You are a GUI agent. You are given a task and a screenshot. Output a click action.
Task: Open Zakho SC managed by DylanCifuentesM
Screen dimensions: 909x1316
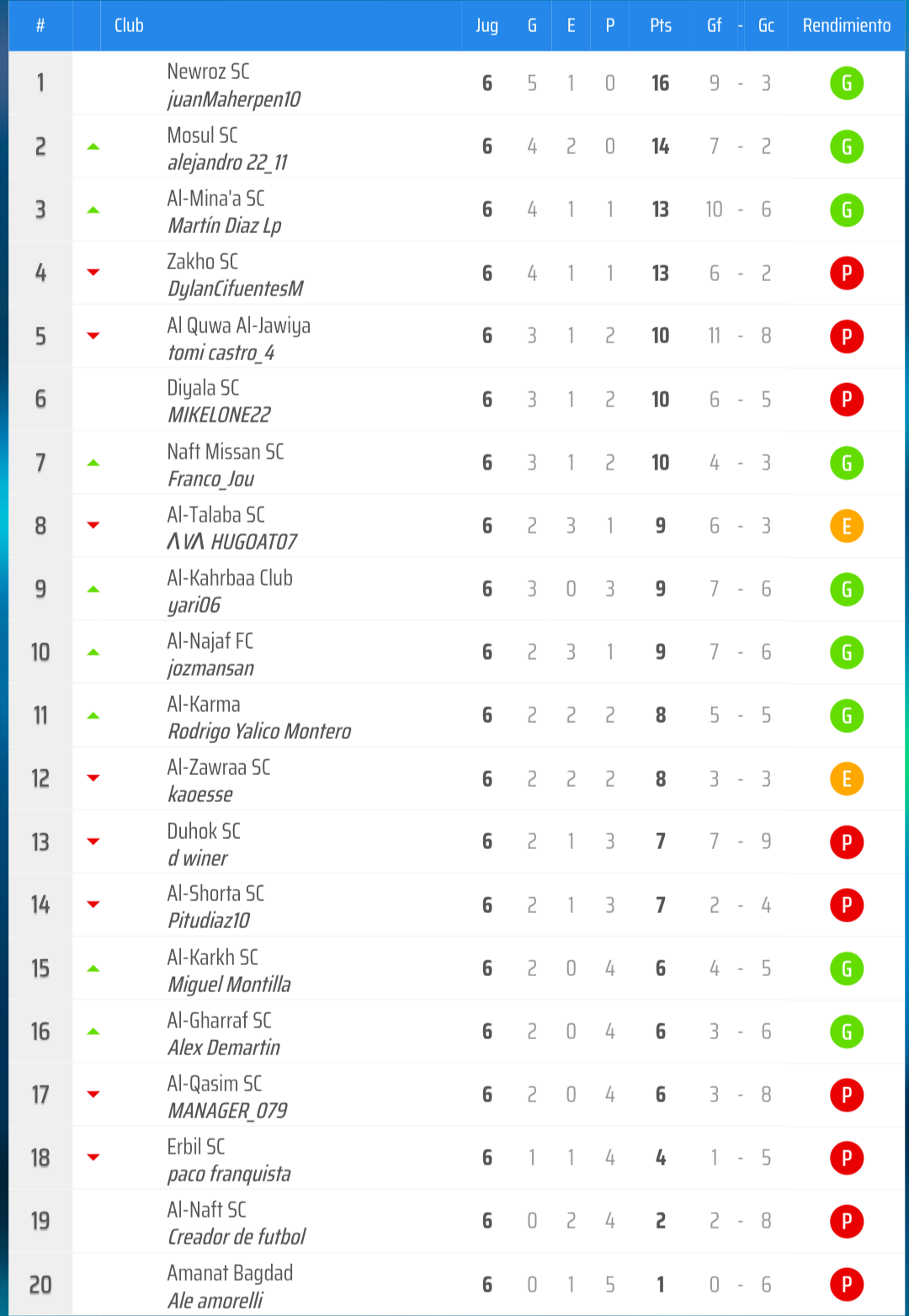coord(202,262)
